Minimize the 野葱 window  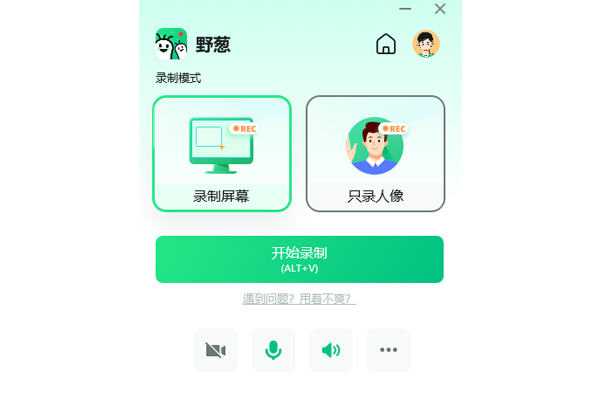coord(405,9)
